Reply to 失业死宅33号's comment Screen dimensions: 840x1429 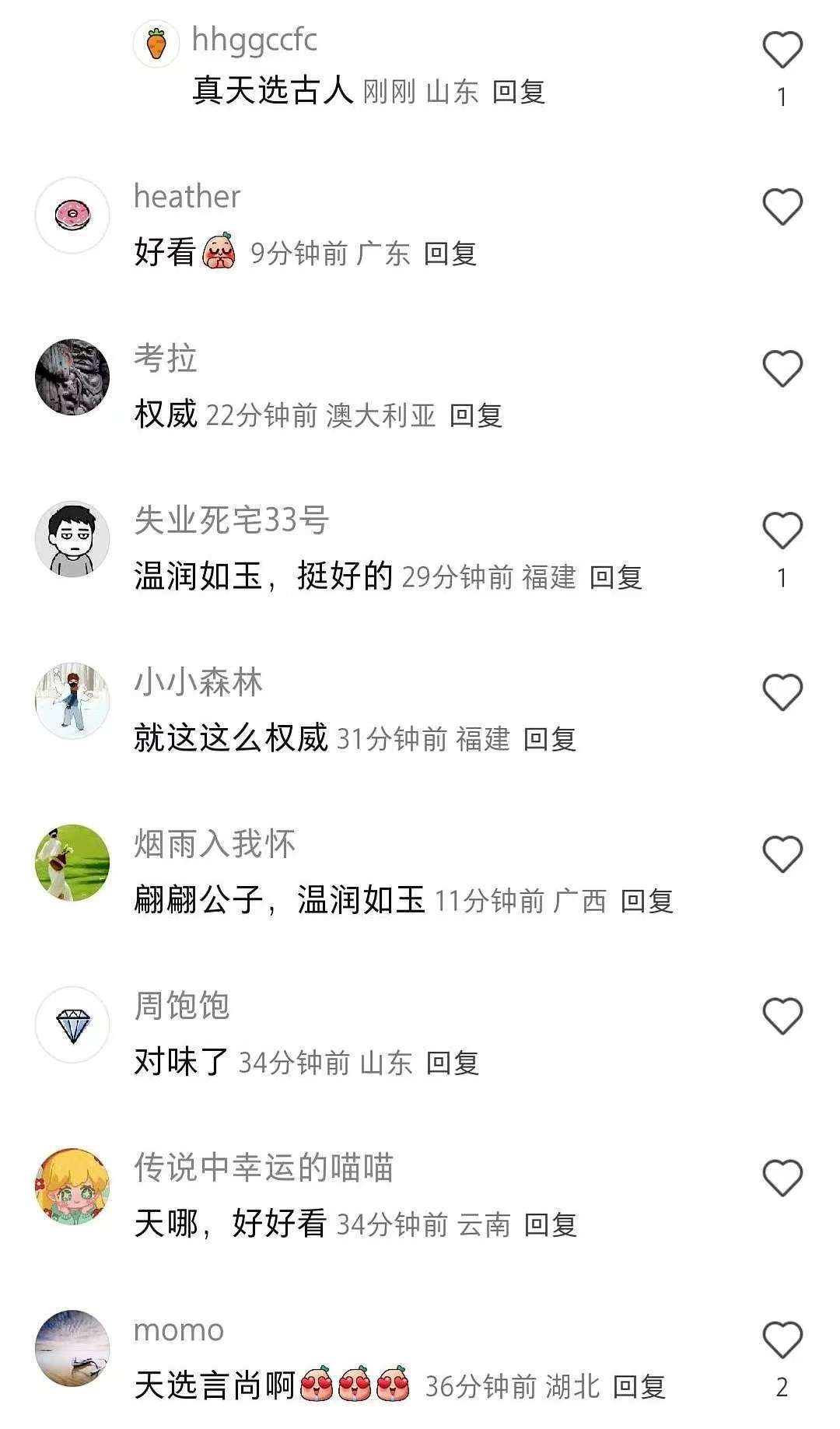(615, 577)
